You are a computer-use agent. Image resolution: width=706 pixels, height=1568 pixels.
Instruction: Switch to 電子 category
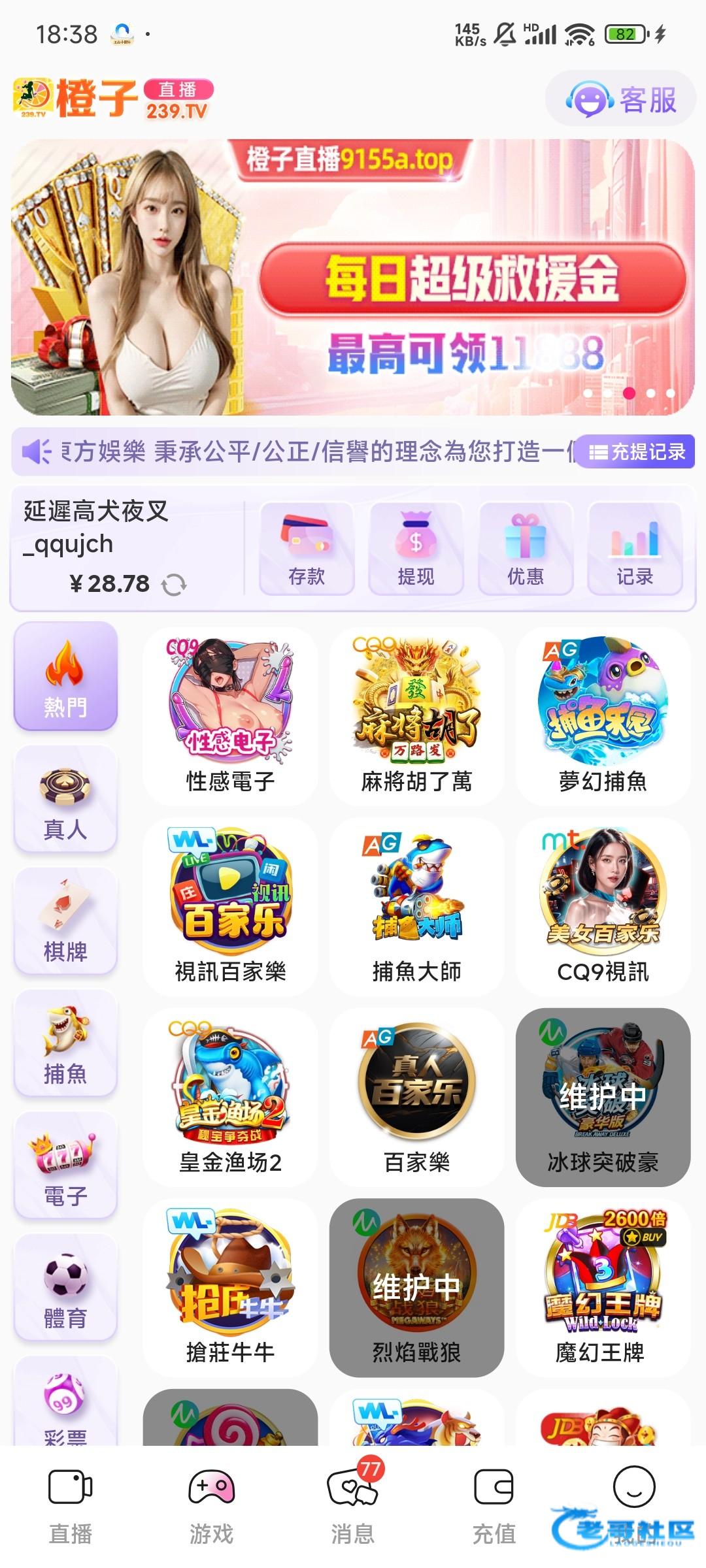coord(65,1165)
